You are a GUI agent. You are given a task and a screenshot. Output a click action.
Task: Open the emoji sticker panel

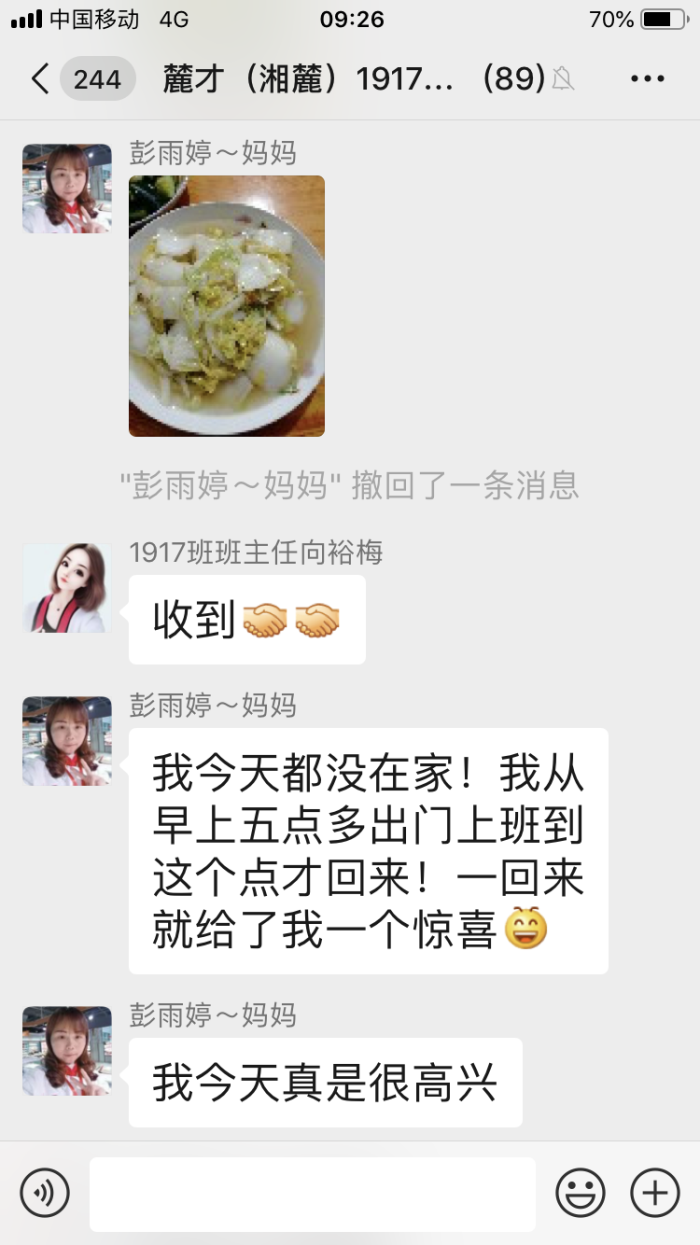click(580, 1193)
